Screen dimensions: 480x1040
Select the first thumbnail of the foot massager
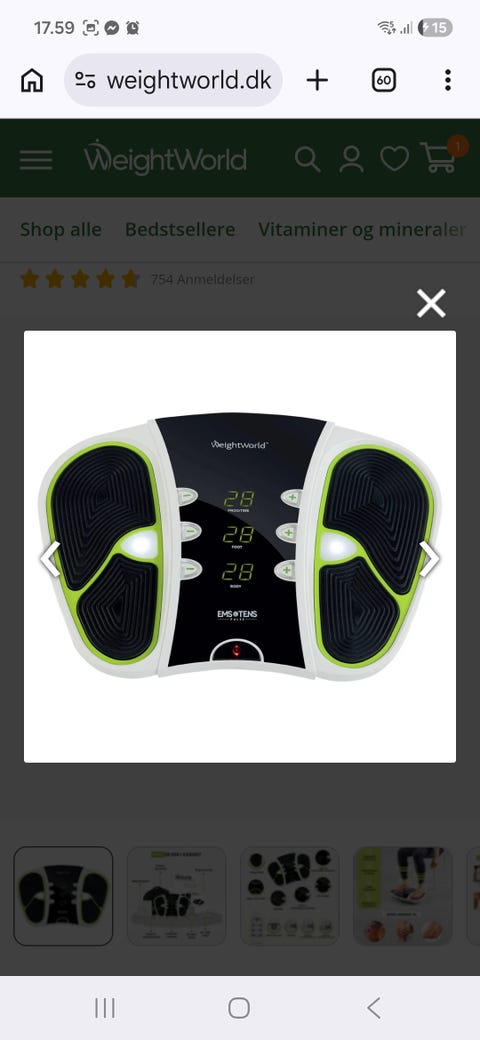[63, 895]
